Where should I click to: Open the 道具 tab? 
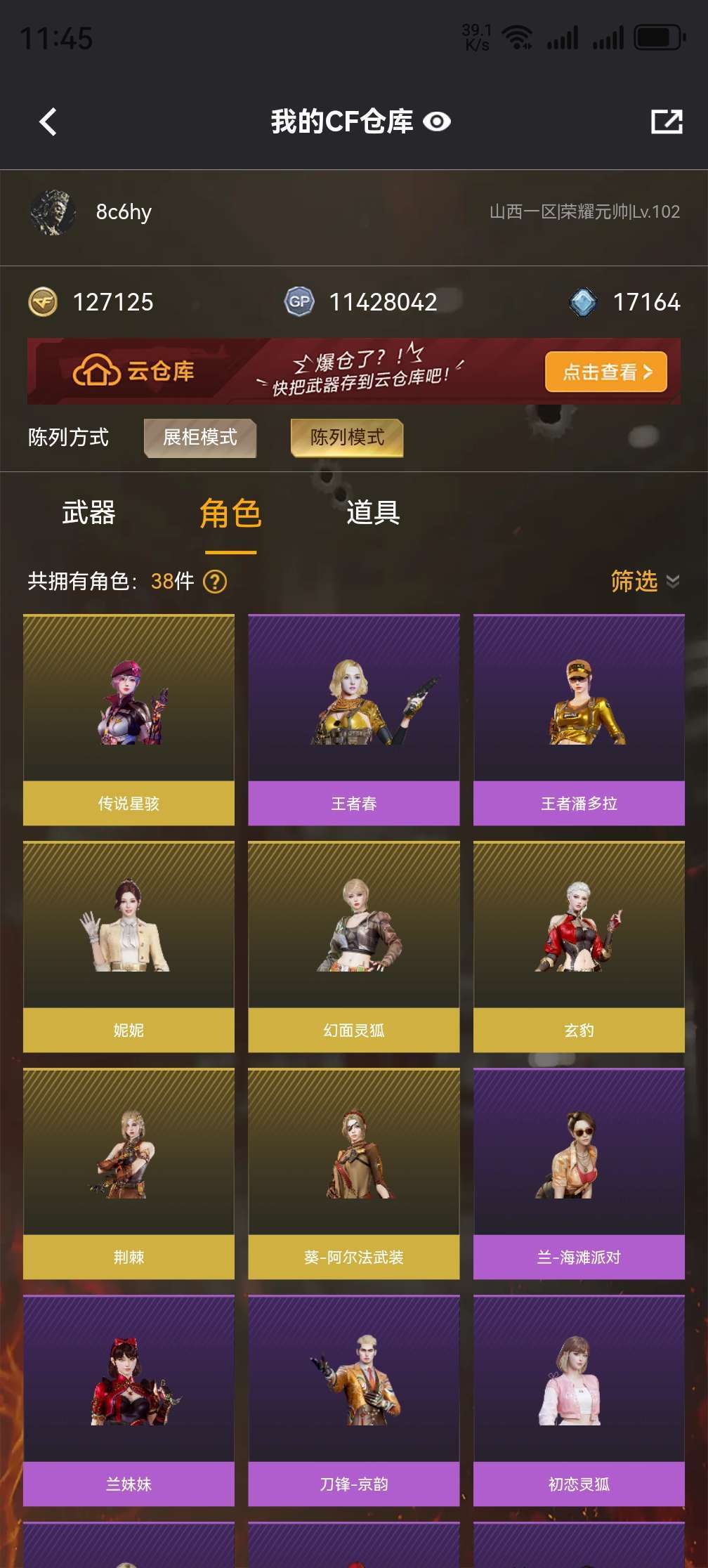(x=373, y=514)
